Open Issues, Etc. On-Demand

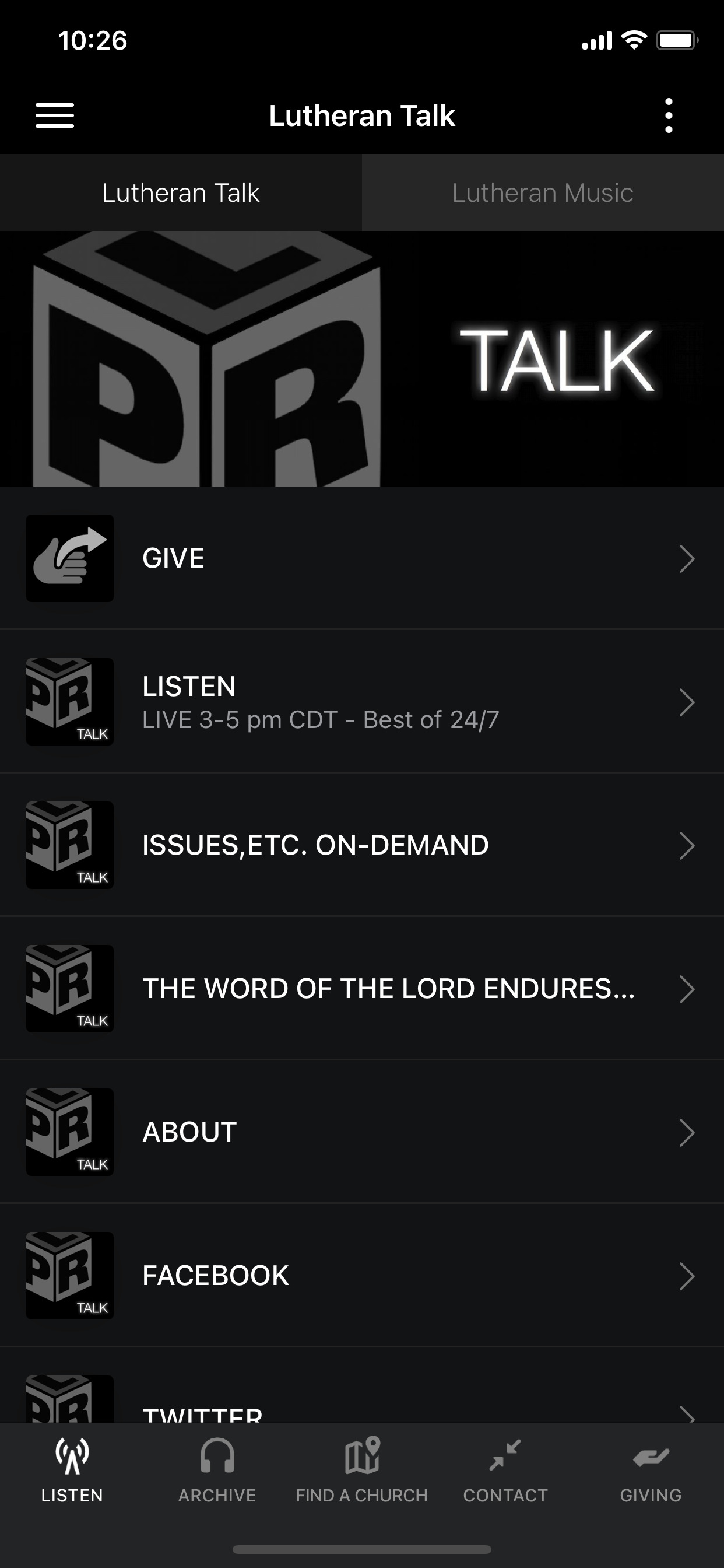point(362,845)
